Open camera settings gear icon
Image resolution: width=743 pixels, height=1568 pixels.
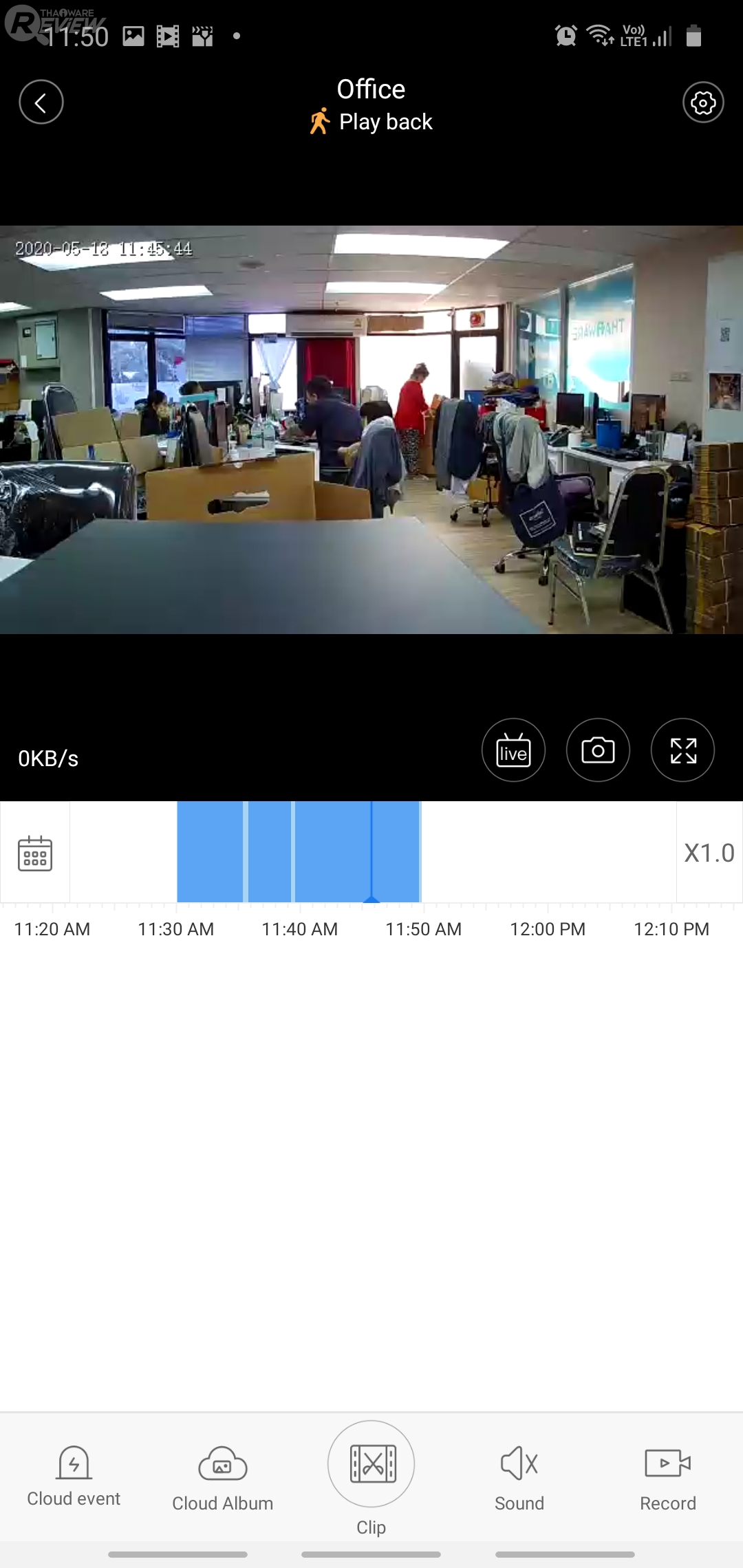click(x=702, y=103)
